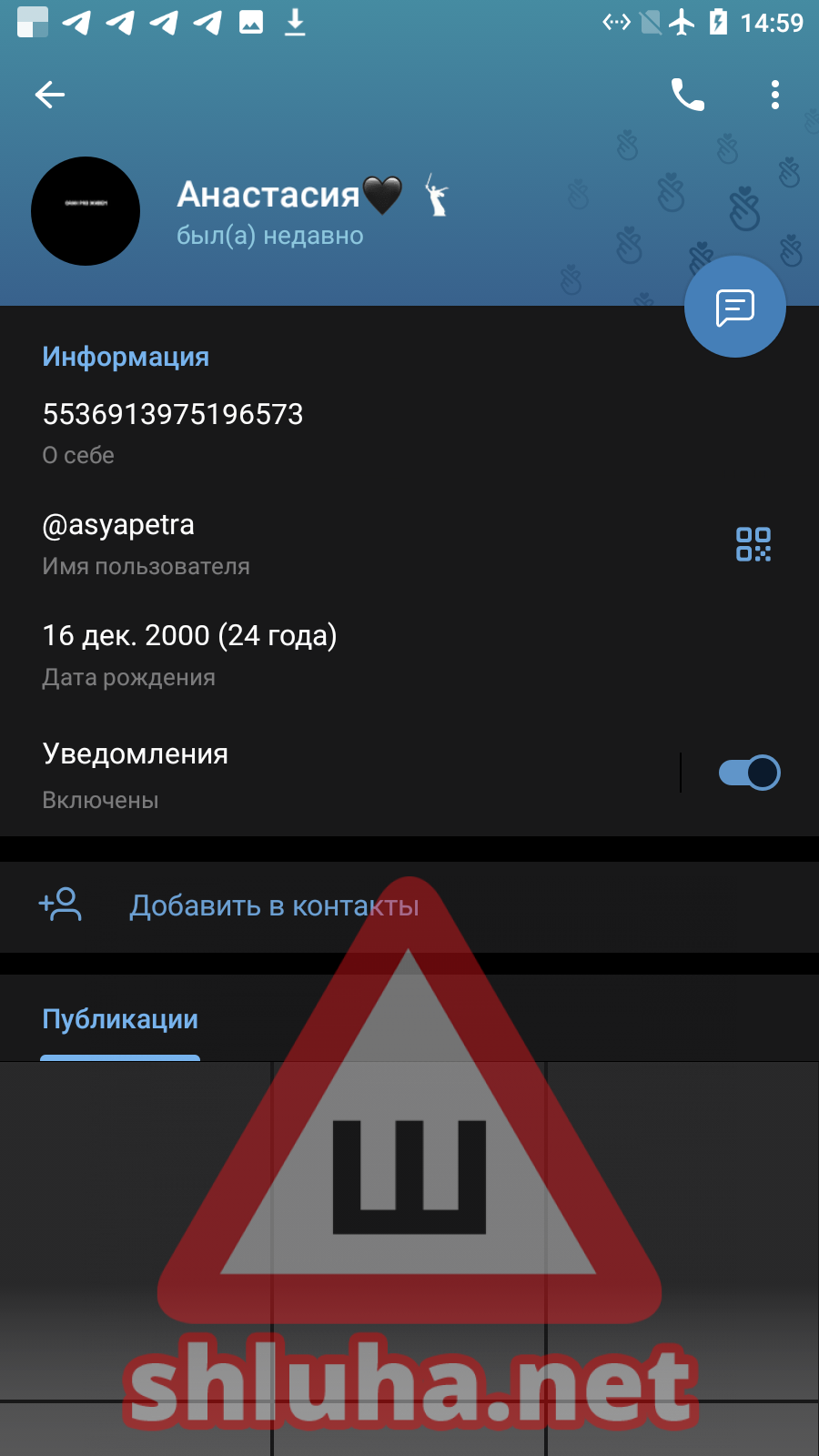Viewport: 819px width, 1456px height.
Task: Tap Добавить в контакты
Action: pos(274,906)
